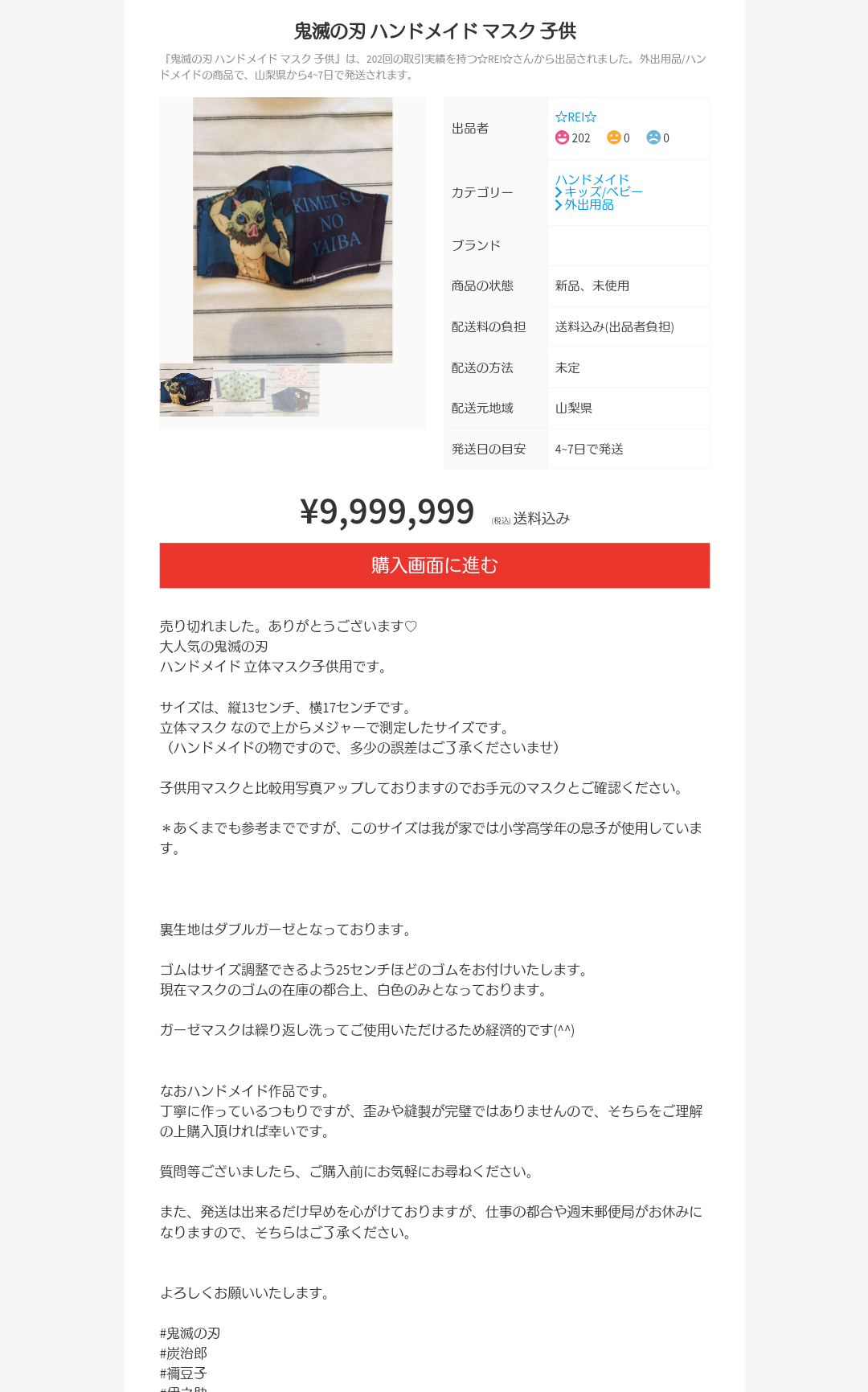Open seller ☆REI☆ profile link
868x1392 pixels.
[575, 117]
